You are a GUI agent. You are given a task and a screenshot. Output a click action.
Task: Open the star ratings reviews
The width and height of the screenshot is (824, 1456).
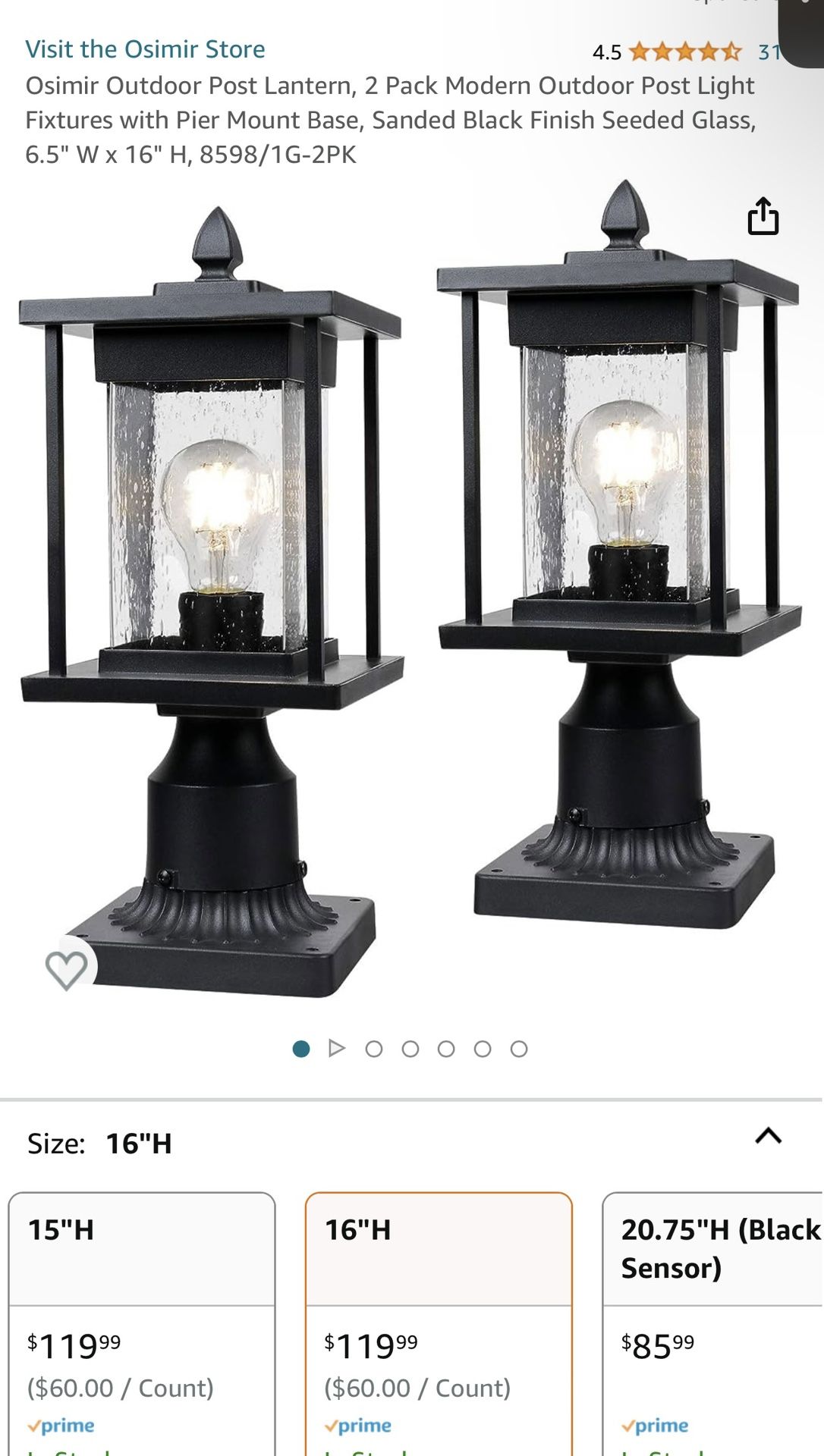684,52
